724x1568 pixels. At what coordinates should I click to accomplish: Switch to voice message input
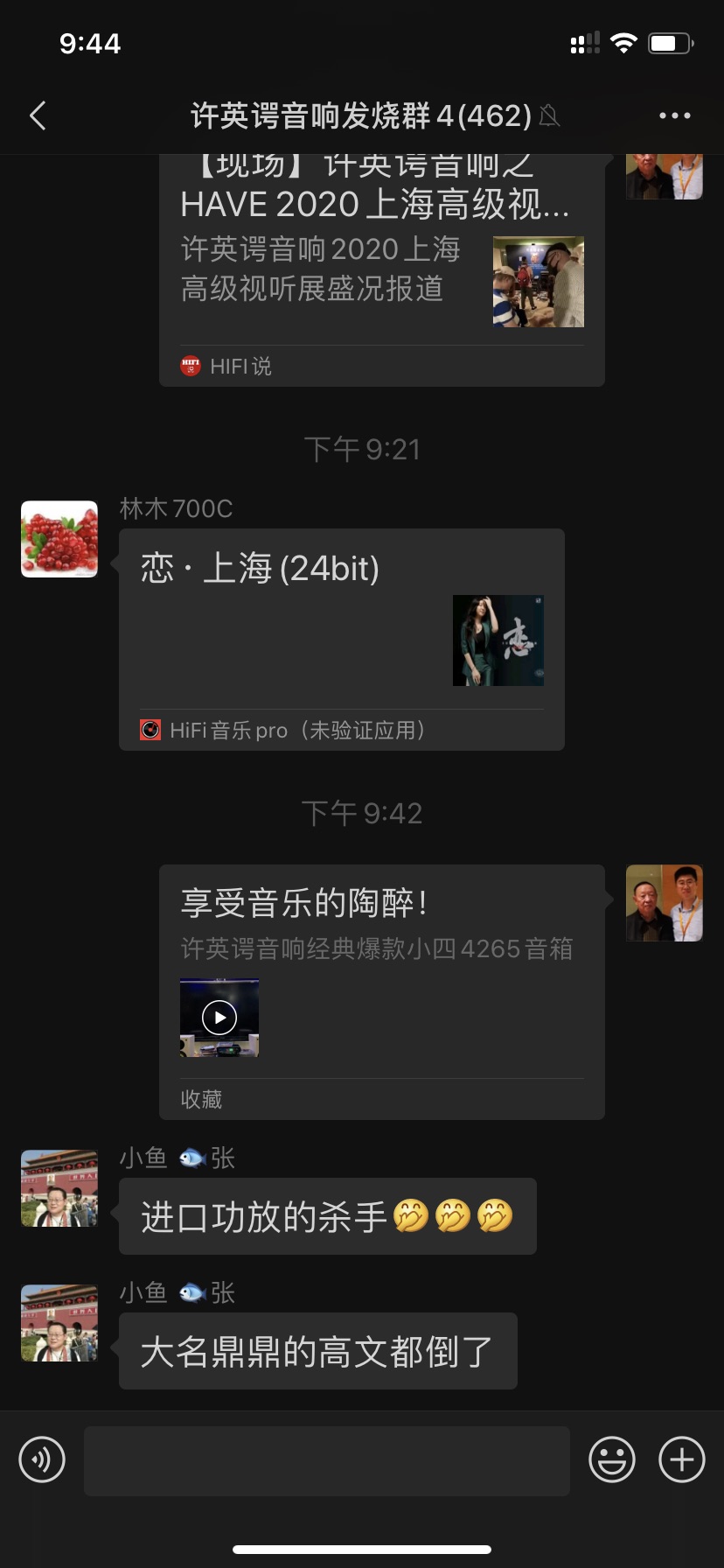point(42,1459)
